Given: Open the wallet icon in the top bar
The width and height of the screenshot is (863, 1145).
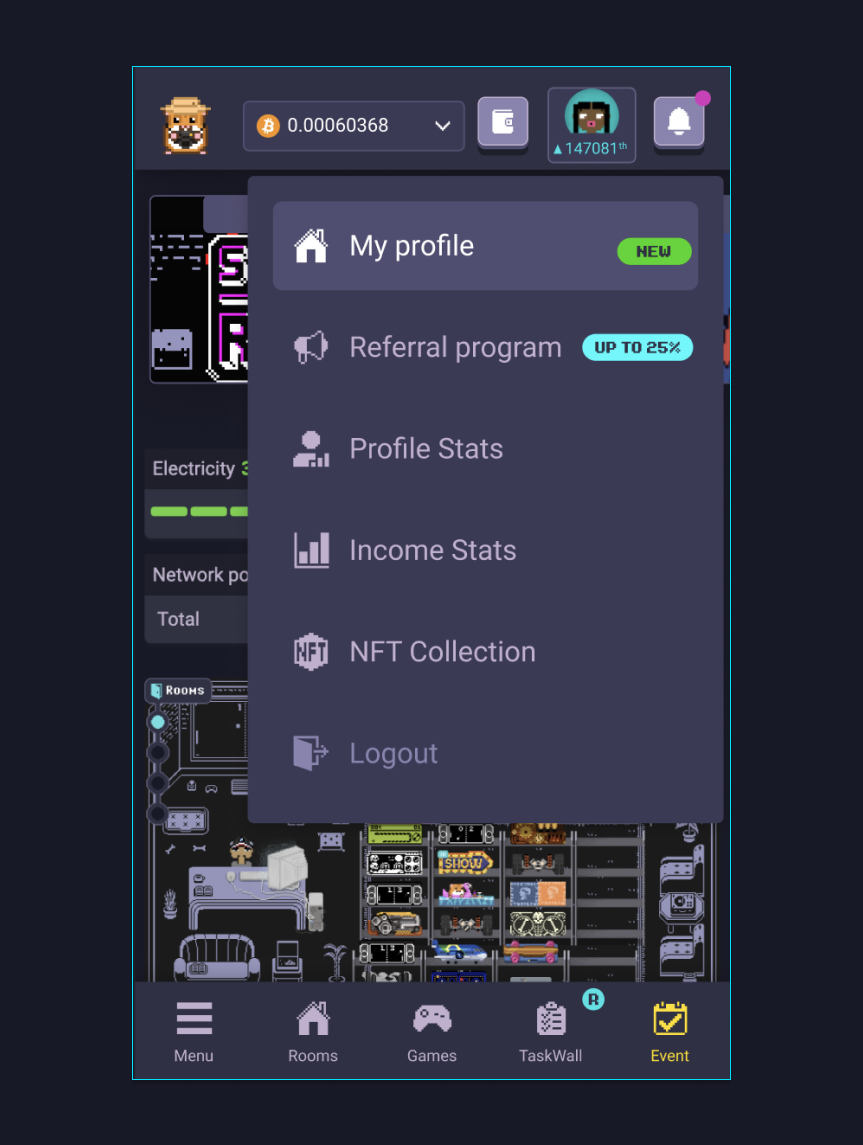Looking at the screenshot, I should coord(503,123).
